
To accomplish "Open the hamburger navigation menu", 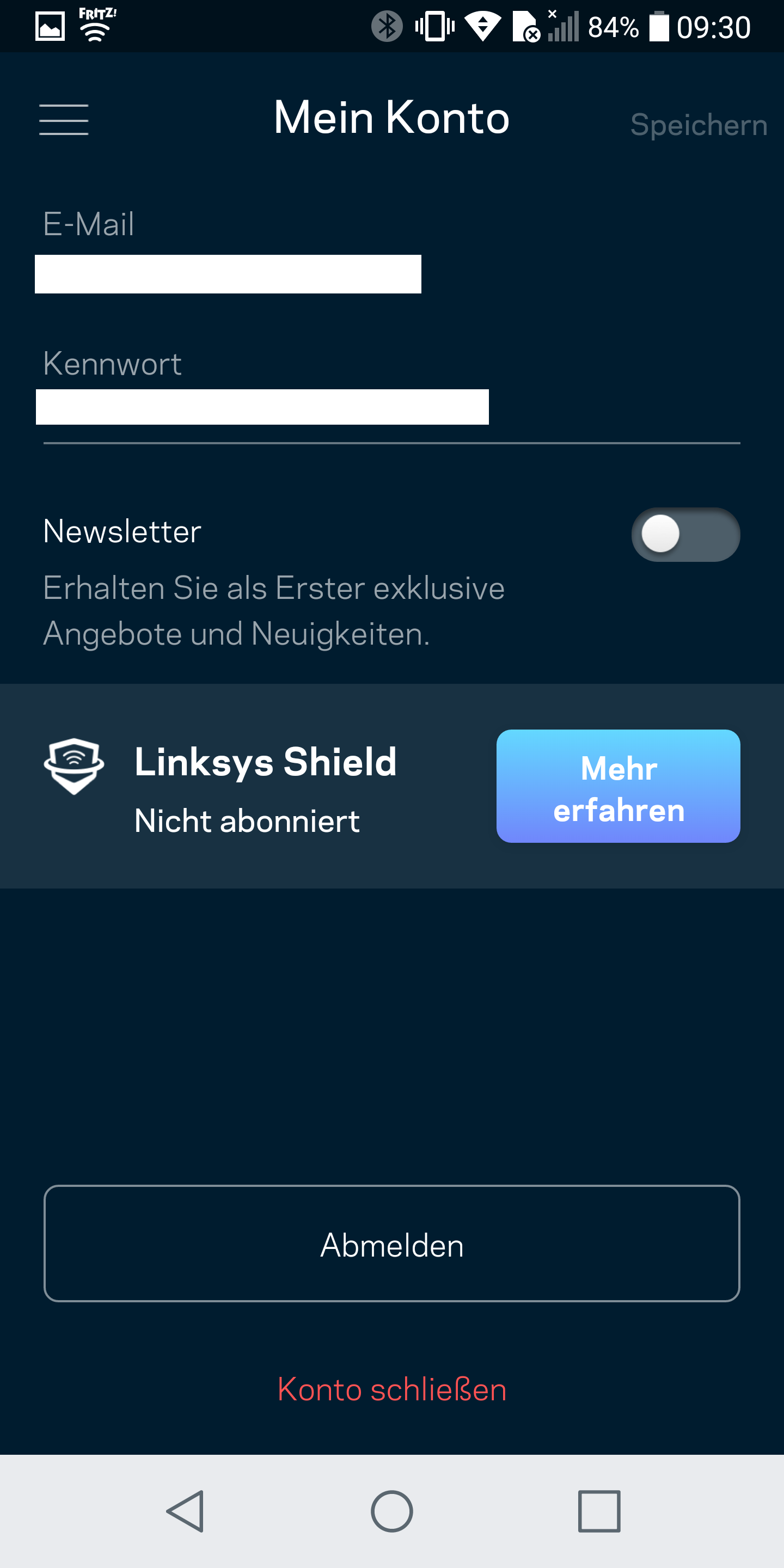I will coord(64,119).
